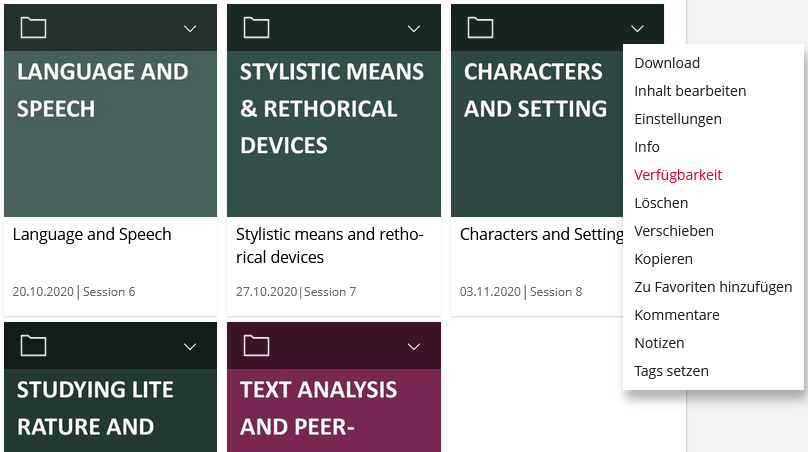Open Einstellungen from the dropdown menu
Viewport: 808px width, 452px height.
click(x=678, y=119)
